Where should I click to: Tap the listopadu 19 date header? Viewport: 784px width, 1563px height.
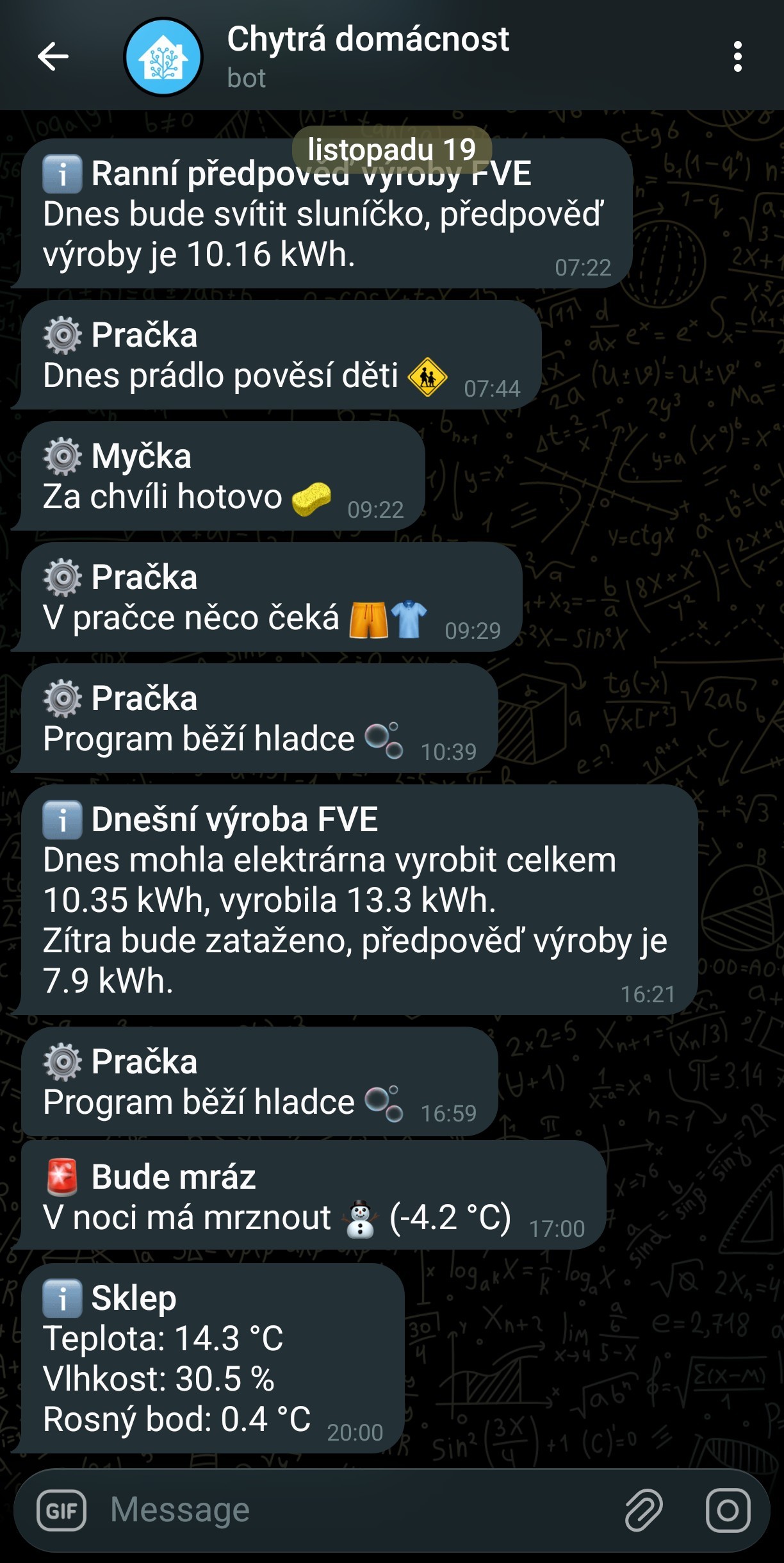click(x=391, y=149)
